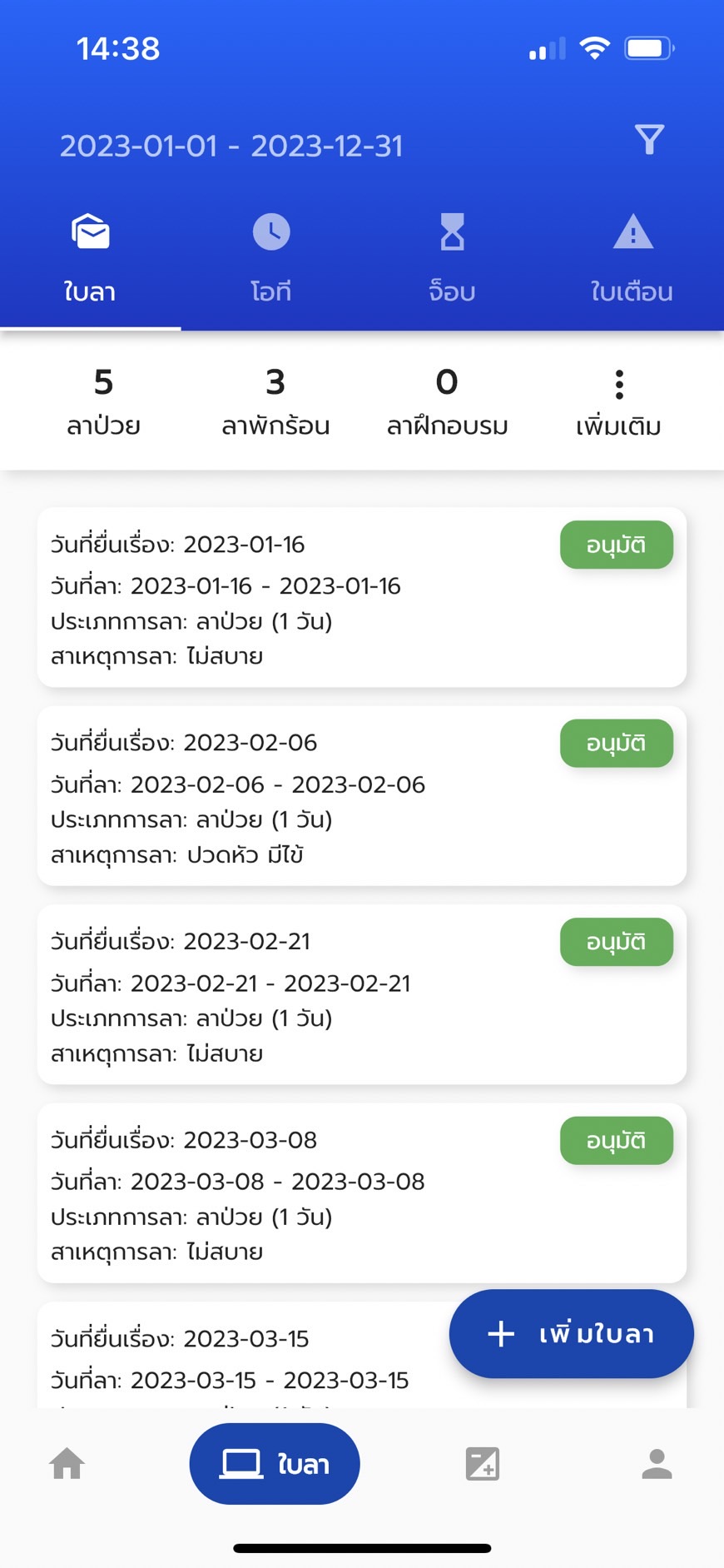Open the plus-minus tab in bottom bar

pyautogui.click(x=482, y=1463)
